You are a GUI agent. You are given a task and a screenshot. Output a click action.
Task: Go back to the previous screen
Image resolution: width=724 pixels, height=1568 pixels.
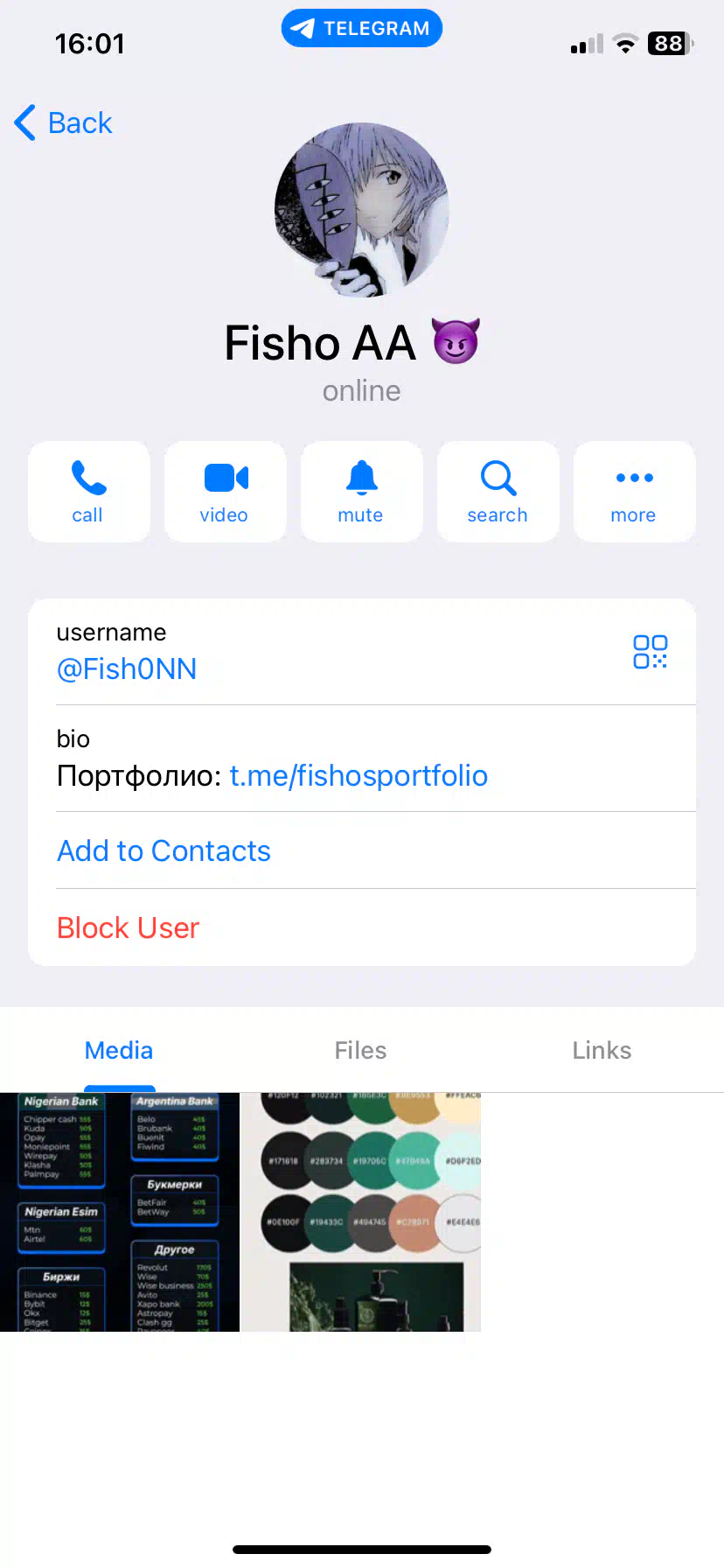pyautogui.click(x=63, y=122)
